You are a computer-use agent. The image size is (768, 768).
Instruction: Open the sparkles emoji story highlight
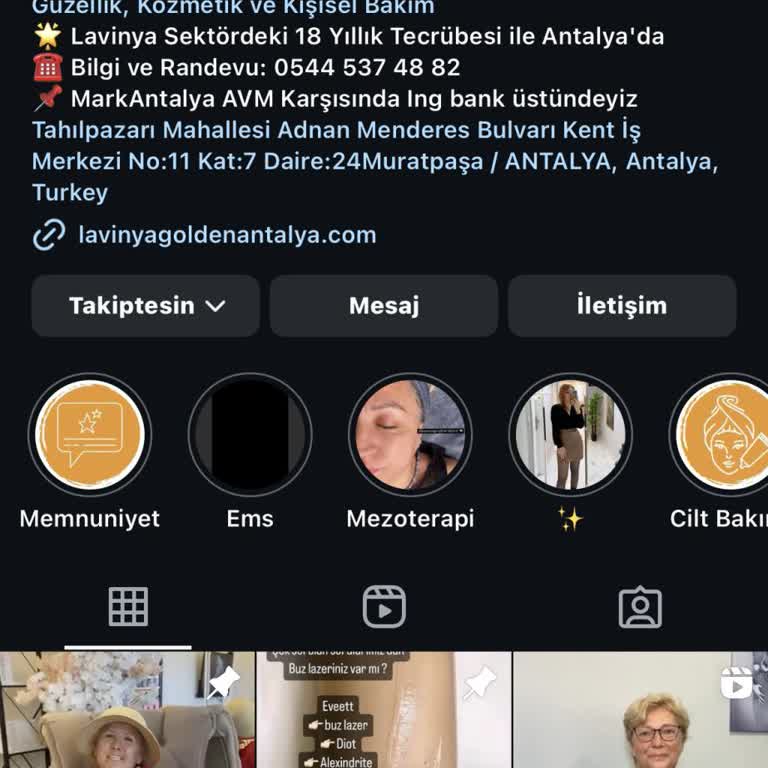(570, 435)
